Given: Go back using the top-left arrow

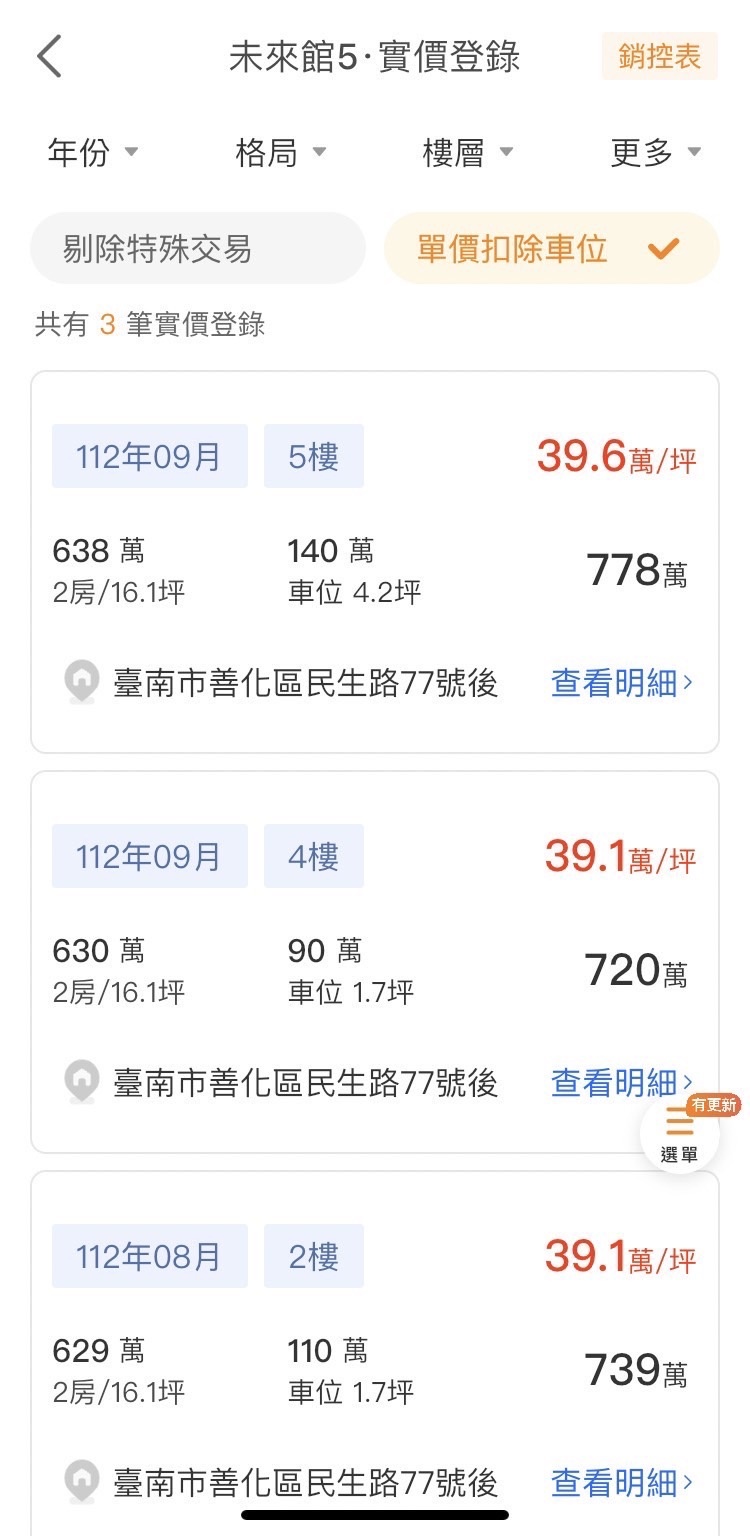Looking at the screenshot, I should tap(50, 56).
